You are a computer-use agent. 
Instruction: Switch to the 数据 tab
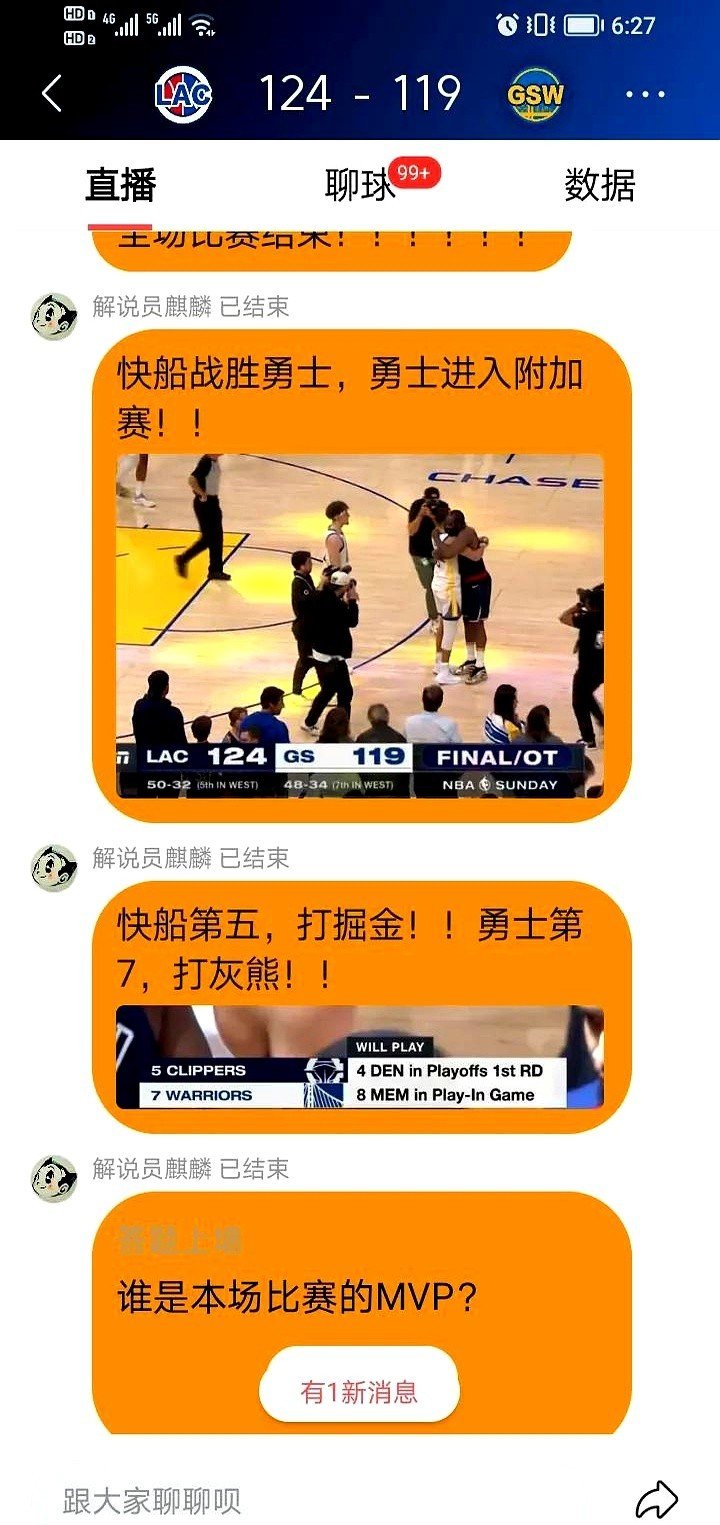pyautogui.click(x=598, y=186)
